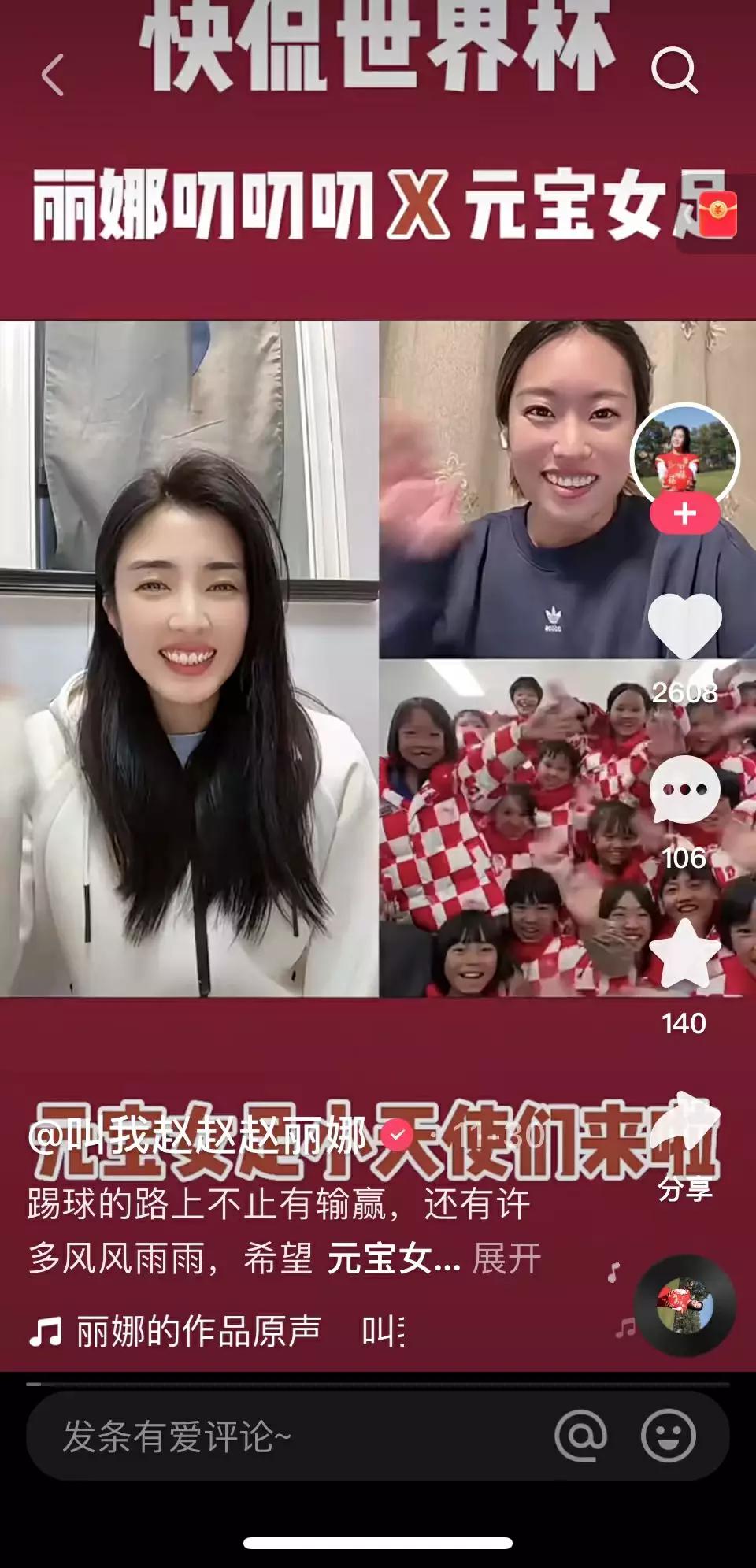The height and width of the screenshot is (1568, 756).
Task: Like this video with the heart
Action: point(684,626)
